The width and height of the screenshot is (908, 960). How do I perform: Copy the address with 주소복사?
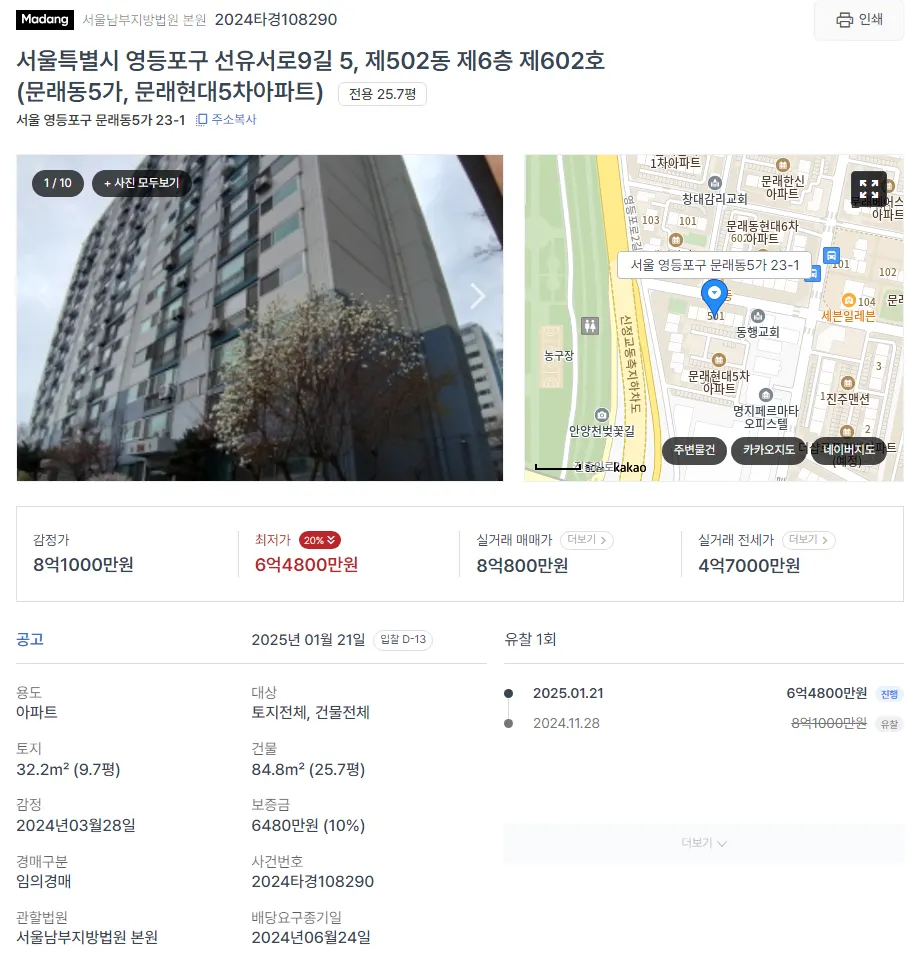[226, 119]
